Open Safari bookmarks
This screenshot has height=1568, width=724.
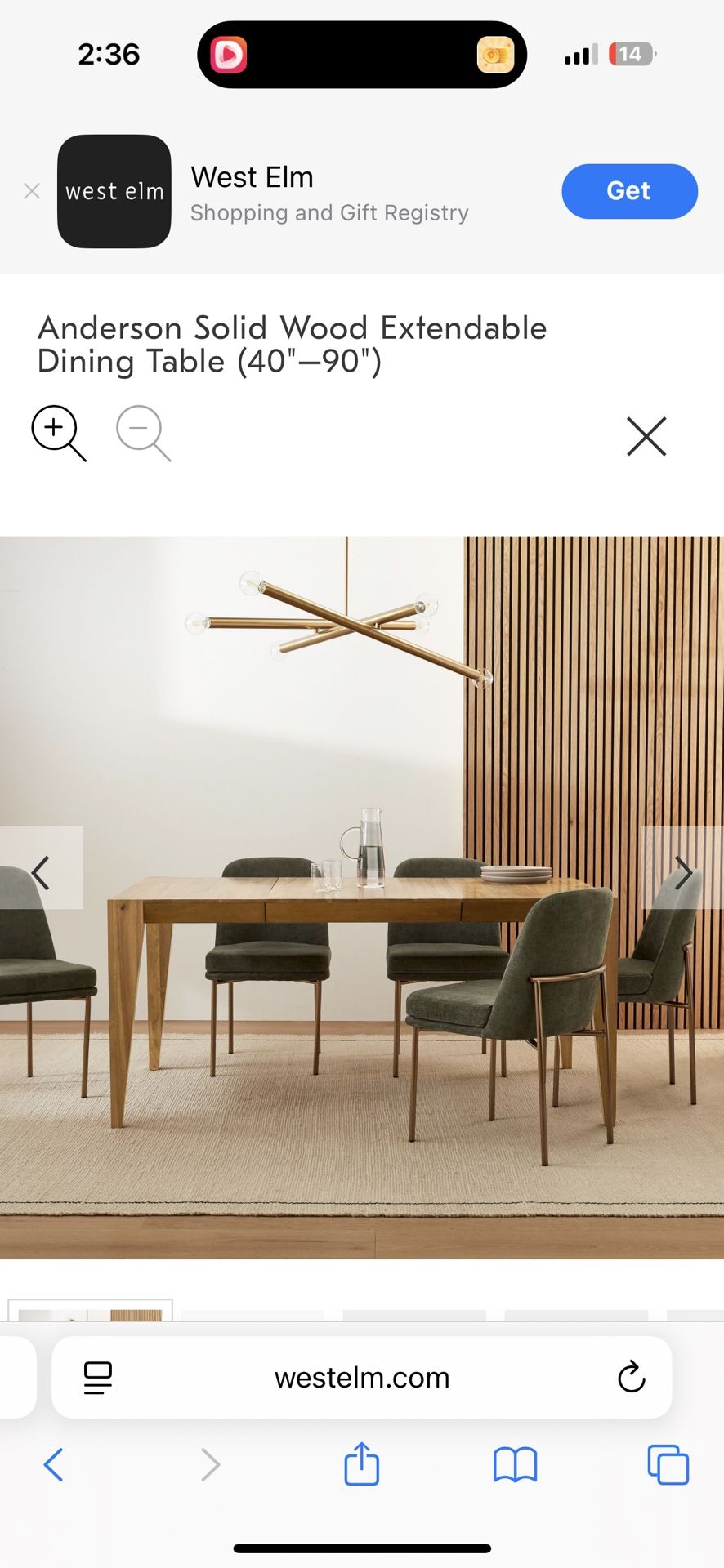tap(515, 1464)
